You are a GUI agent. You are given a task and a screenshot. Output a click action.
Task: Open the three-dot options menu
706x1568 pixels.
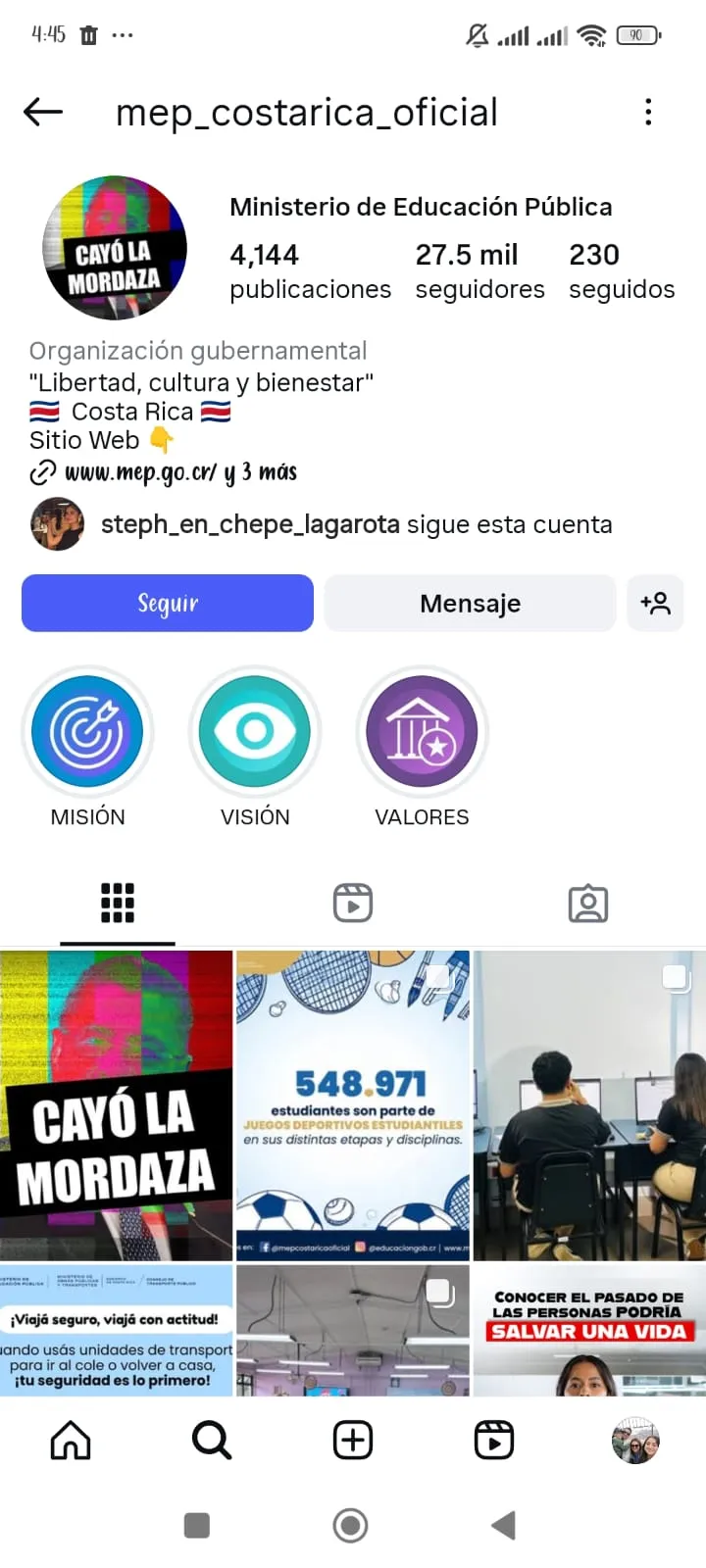648,113
